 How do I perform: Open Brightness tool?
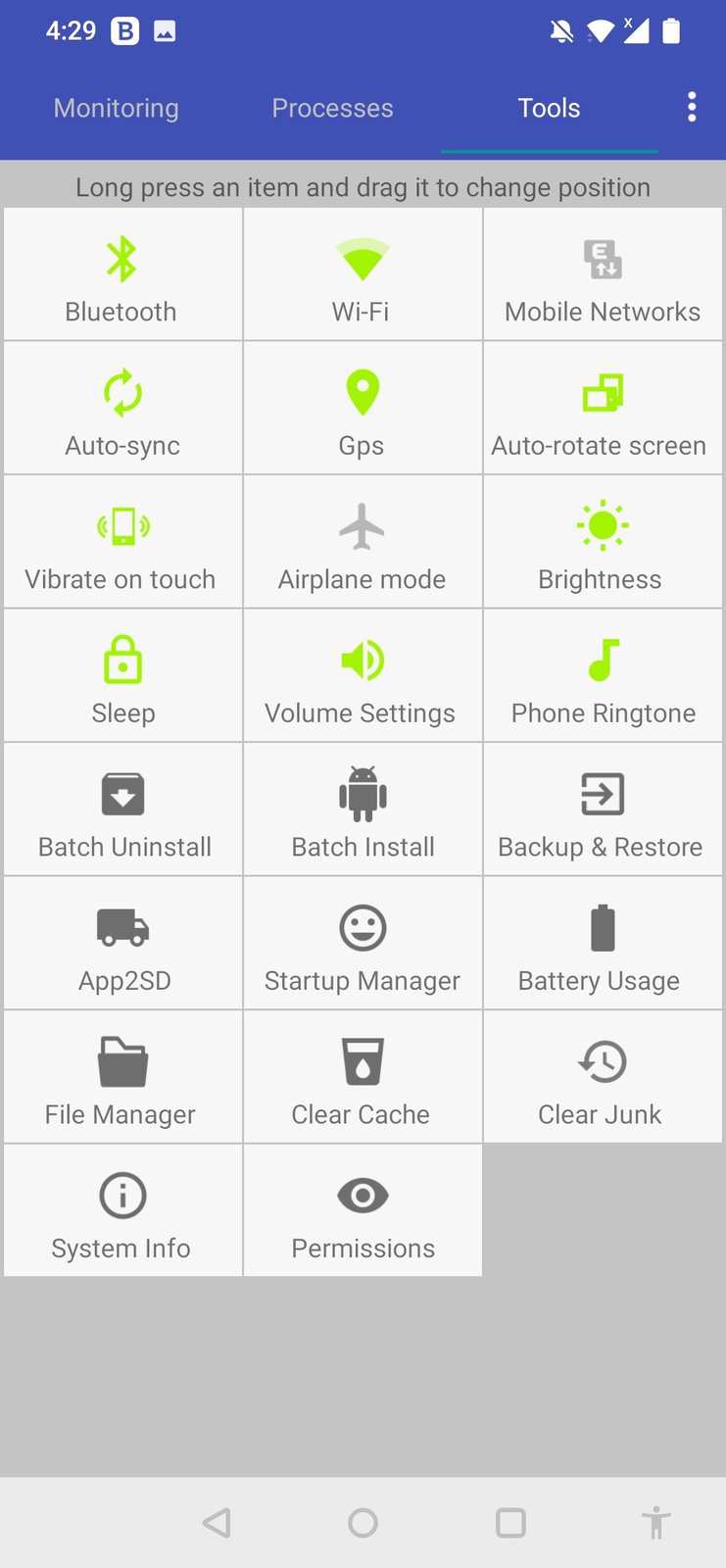(x=602, y=542)
